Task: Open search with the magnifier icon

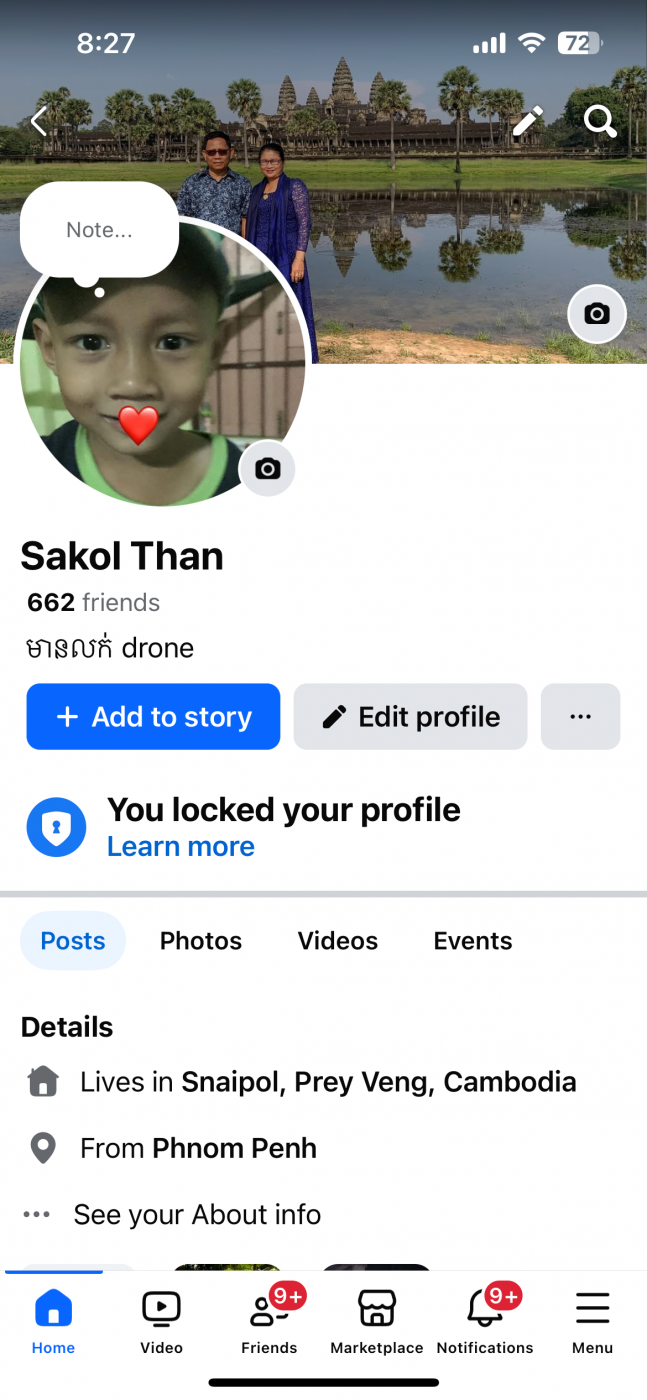Action: (599, 121)
